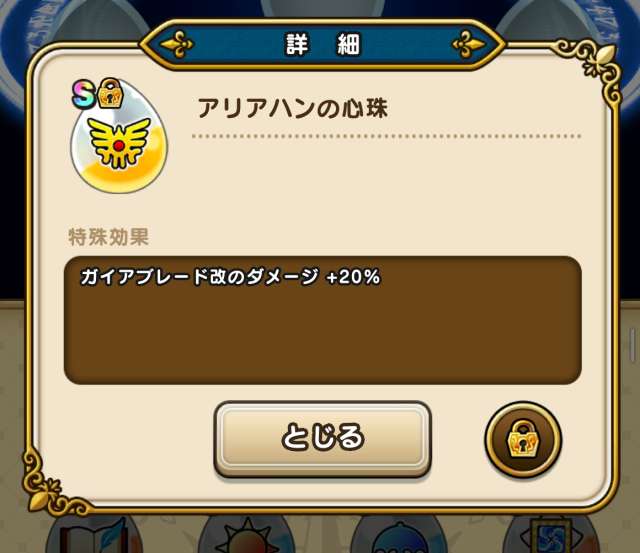This screenshot has height=553, width=640.
Task: Tap the とじる button to close details
Action: coord(322,438)
